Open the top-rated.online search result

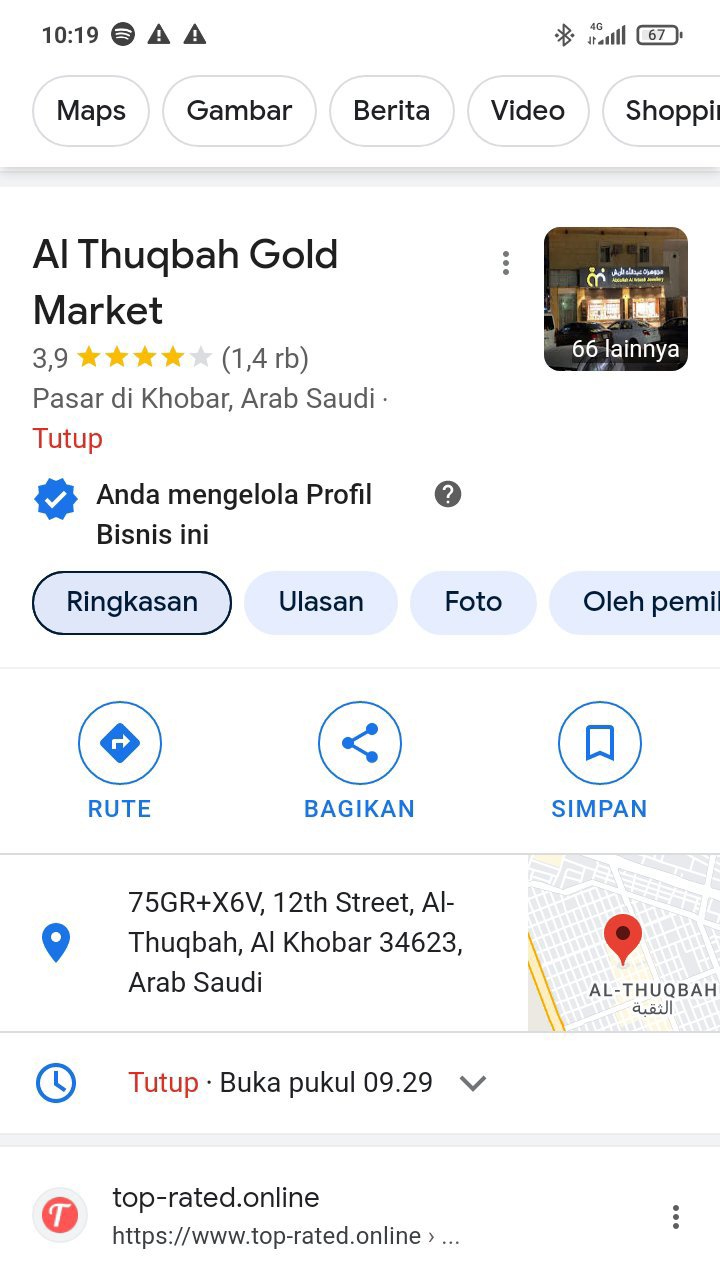click(x=216, y=1198)
